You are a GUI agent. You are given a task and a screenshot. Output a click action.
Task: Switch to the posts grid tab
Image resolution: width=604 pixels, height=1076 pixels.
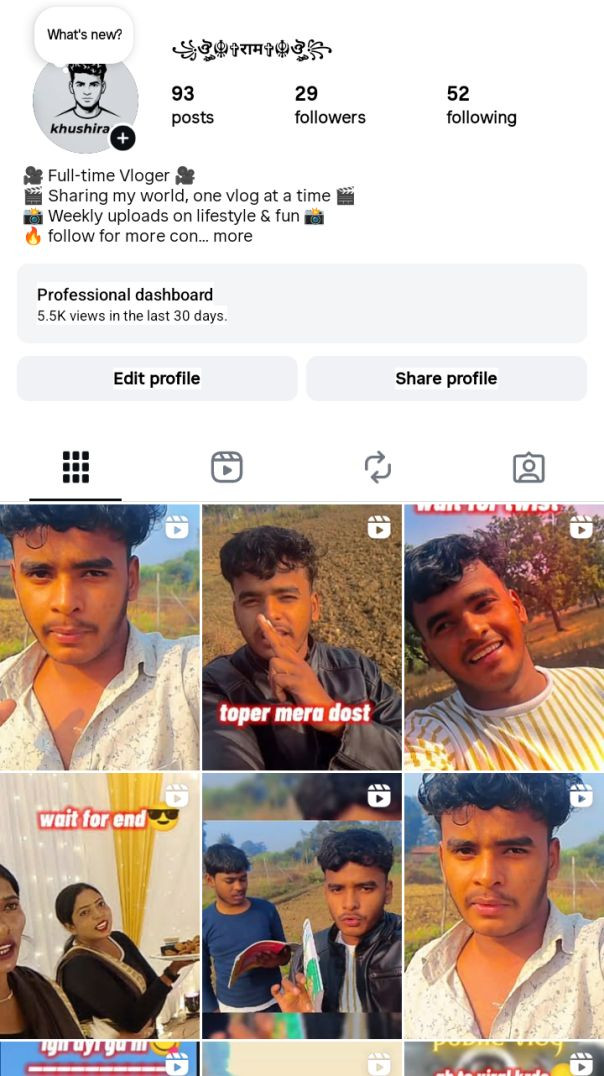pos(76,467)
